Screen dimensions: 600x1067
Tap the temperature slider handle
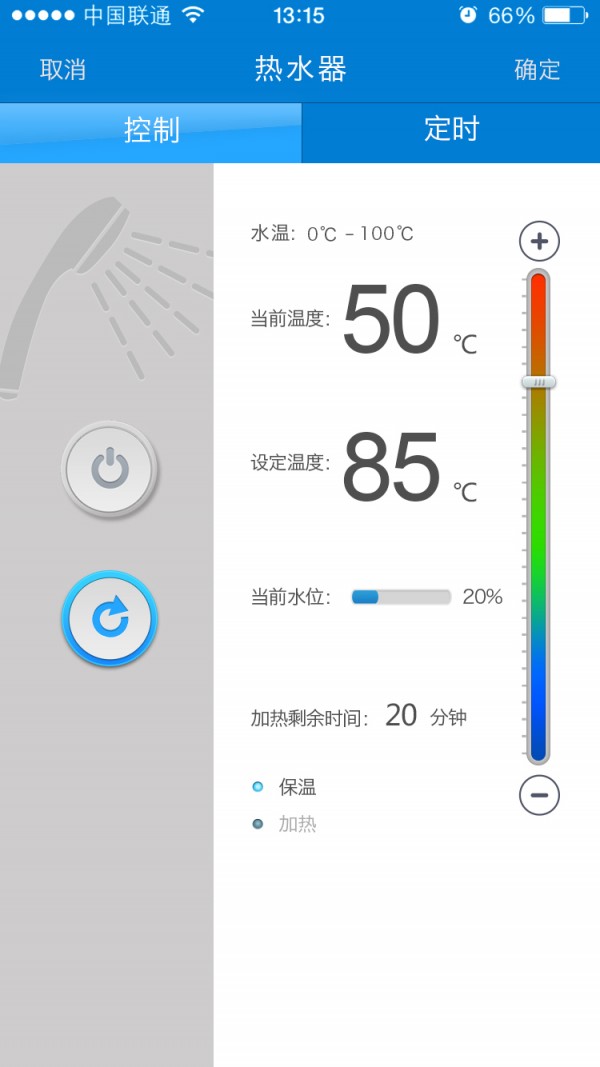tap(539, 382)
